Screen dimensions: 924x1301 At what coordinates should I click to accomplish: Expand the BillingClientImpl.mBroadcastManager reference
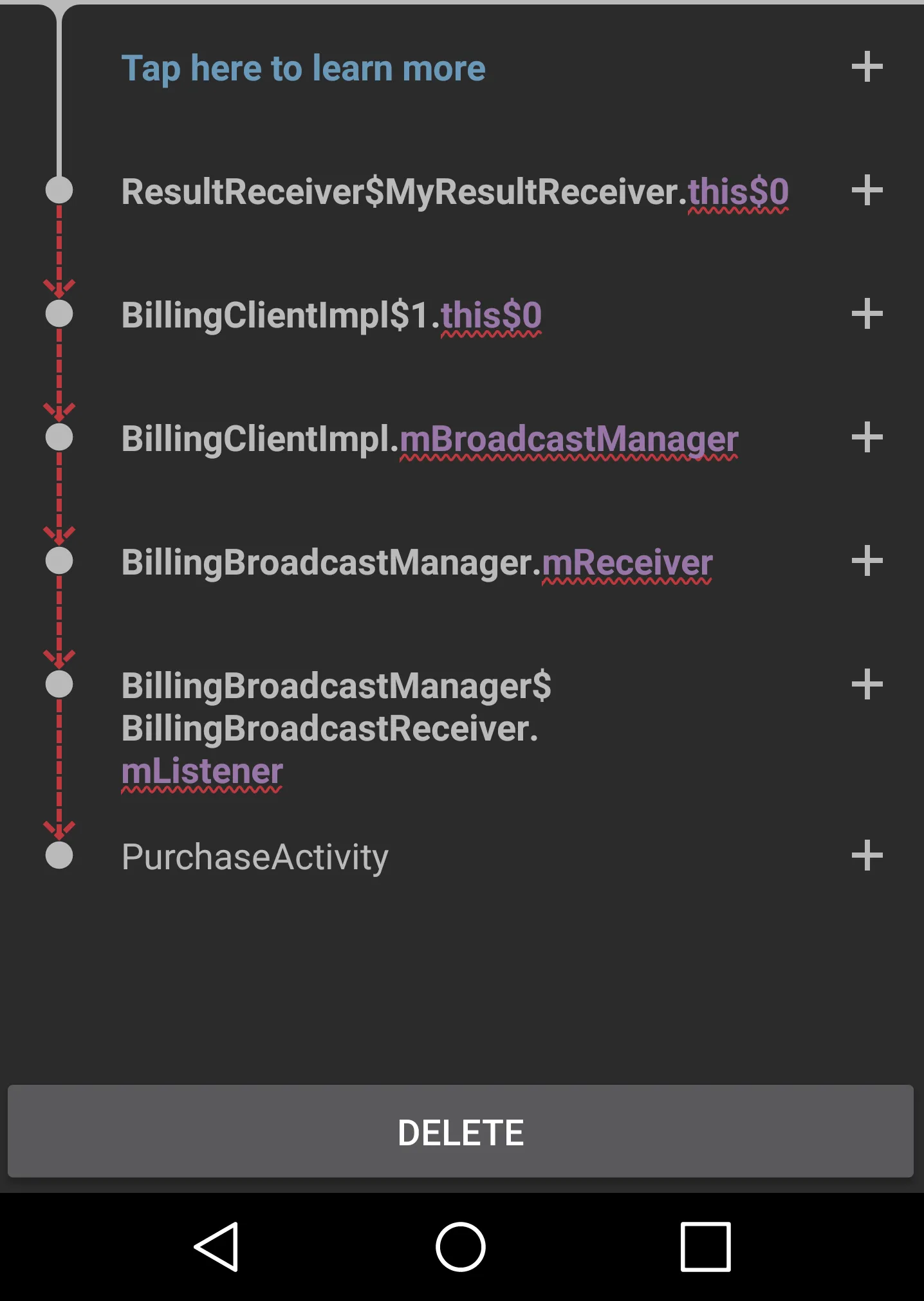point(867,438)
